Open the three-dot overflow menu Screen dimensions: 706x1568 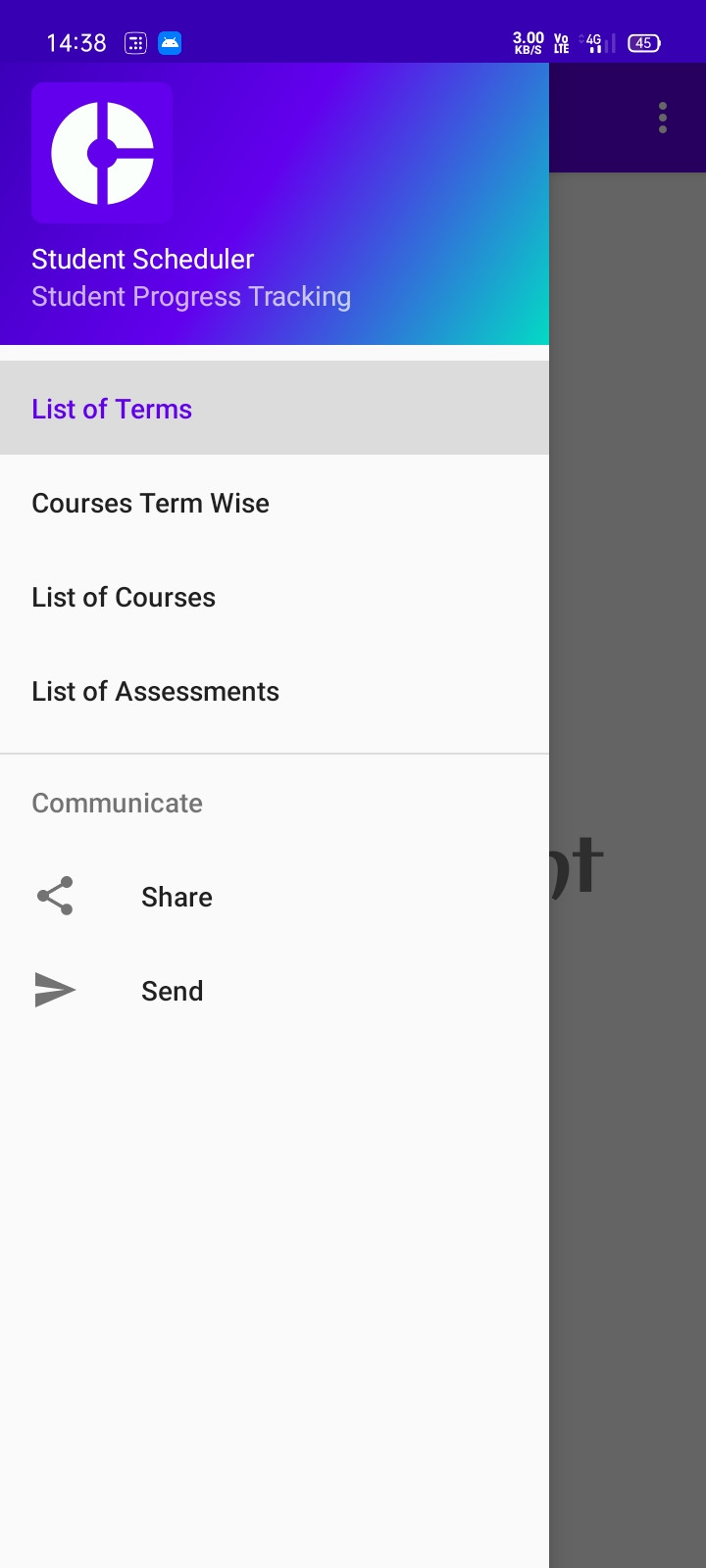663,118
